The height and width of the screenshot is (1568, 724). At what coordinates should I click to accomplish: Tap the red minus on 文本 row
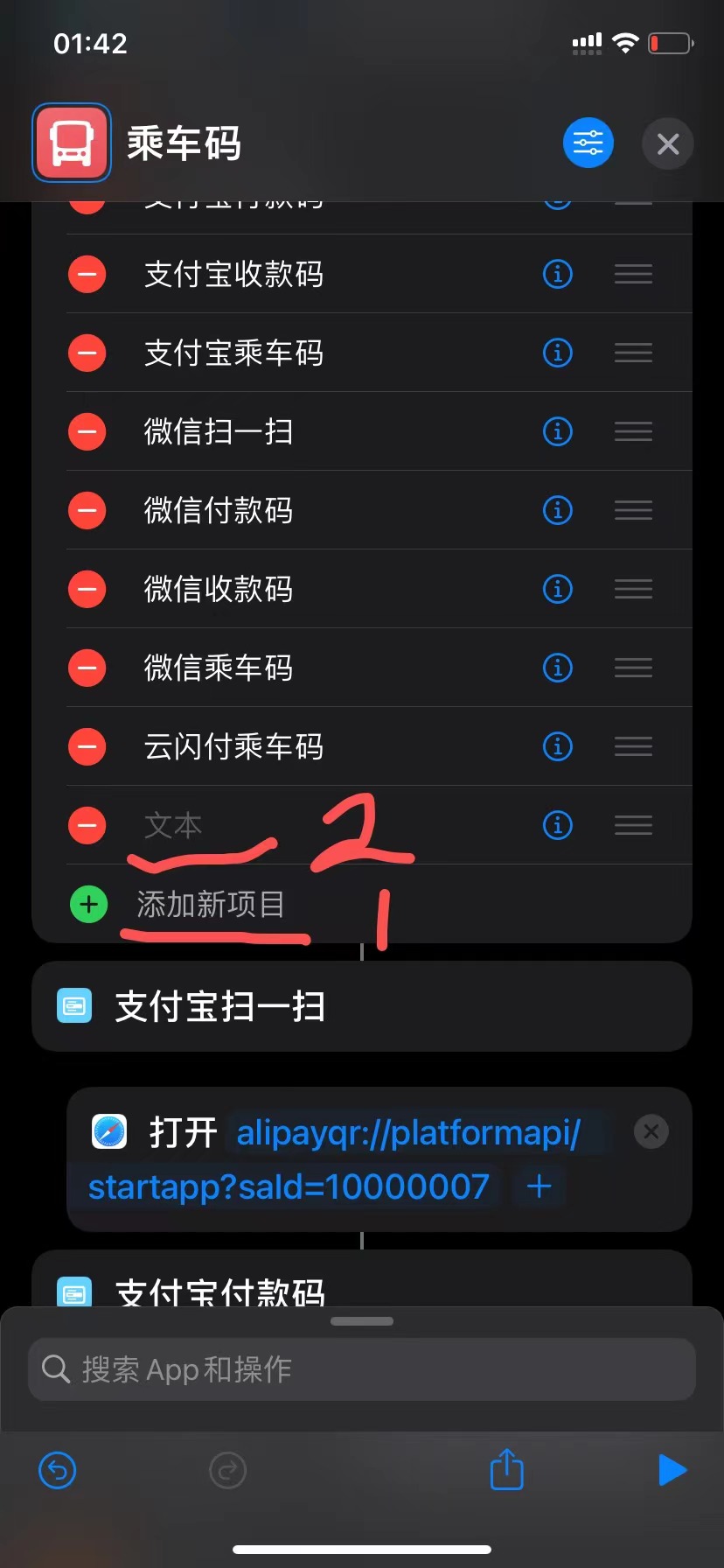pyautogui.click(x=87, y=825)
